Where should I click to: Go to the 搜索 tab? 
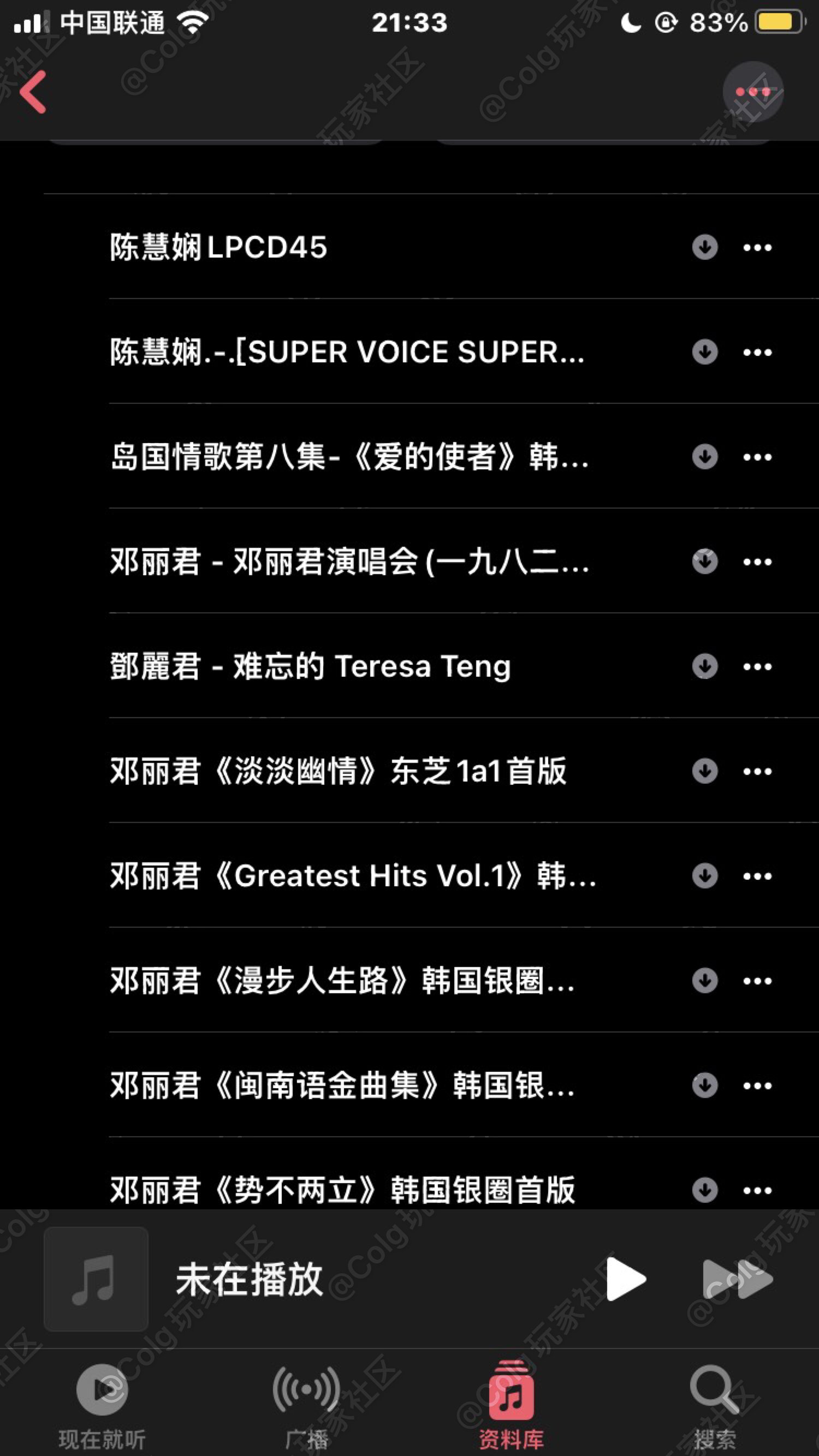pos(715,1406)
